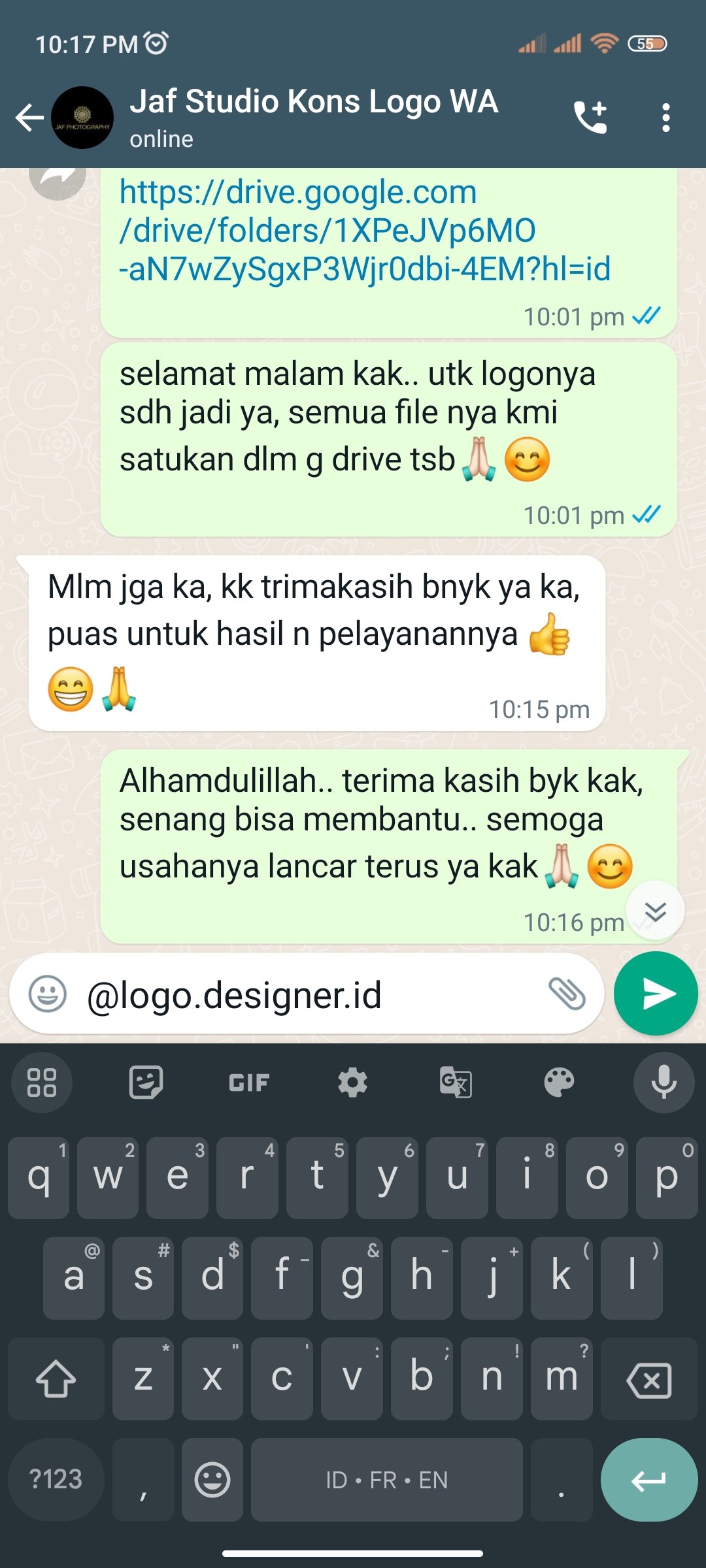Start voice typing with microphone

(663, 1083)
